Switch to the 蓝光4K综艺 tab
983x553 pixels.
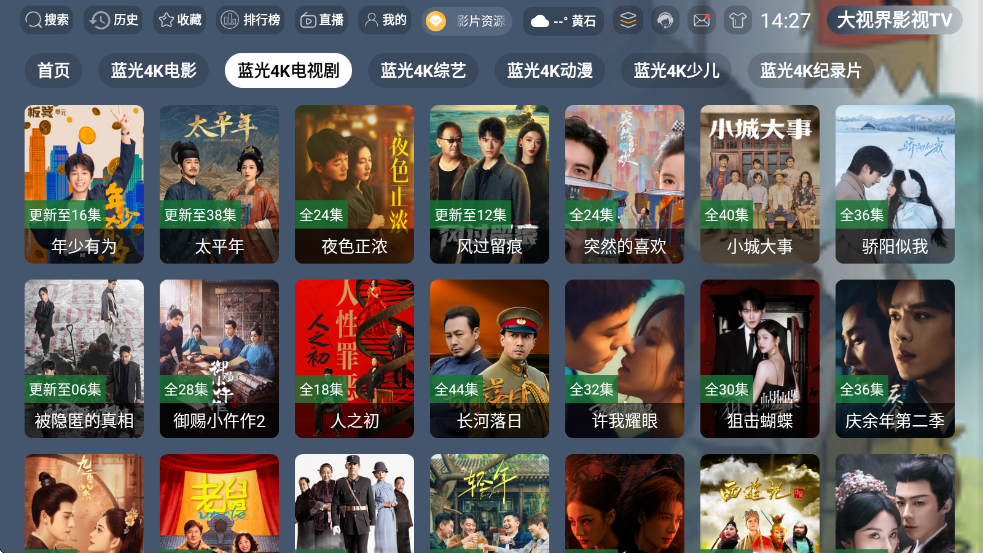[424, 71]
